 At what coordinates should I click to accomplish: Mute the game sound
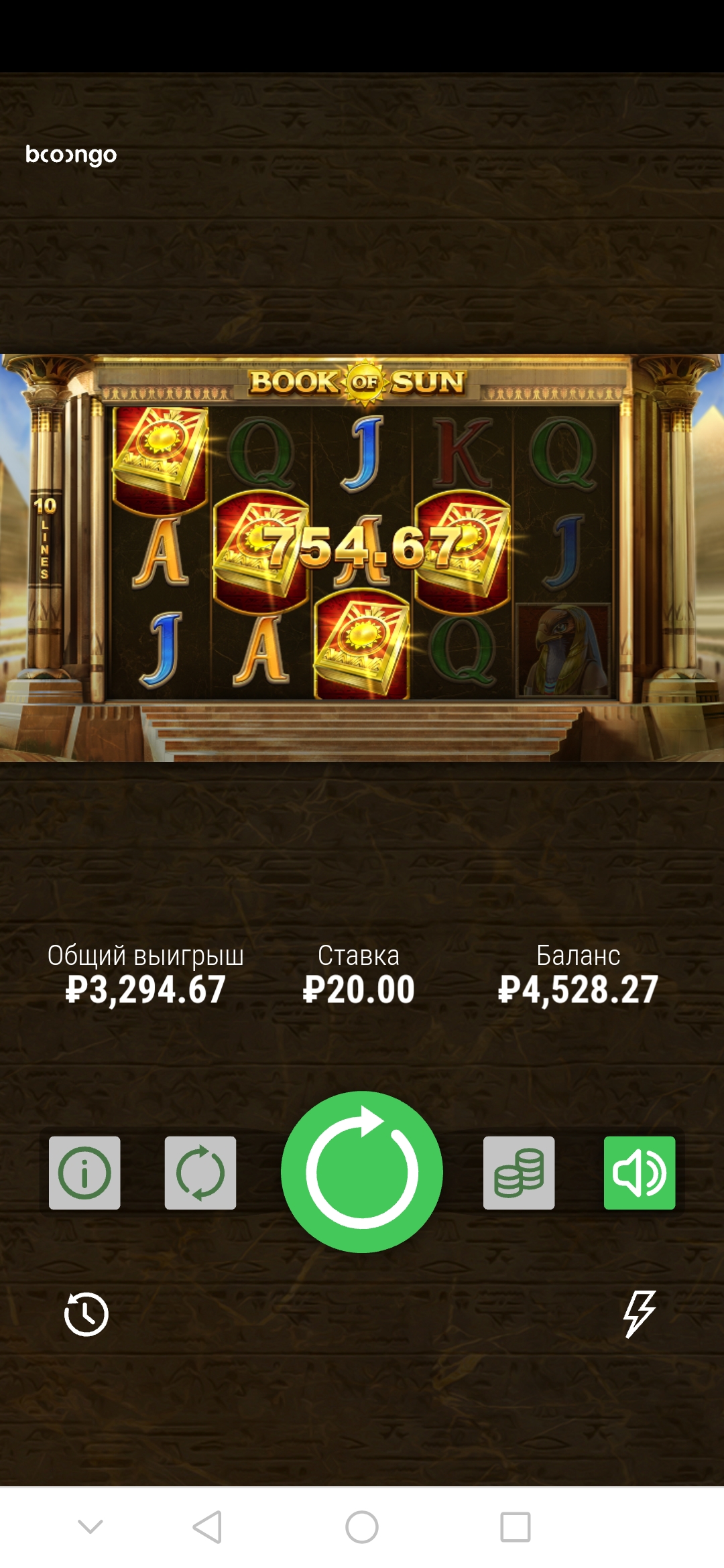pos(639,1173)
